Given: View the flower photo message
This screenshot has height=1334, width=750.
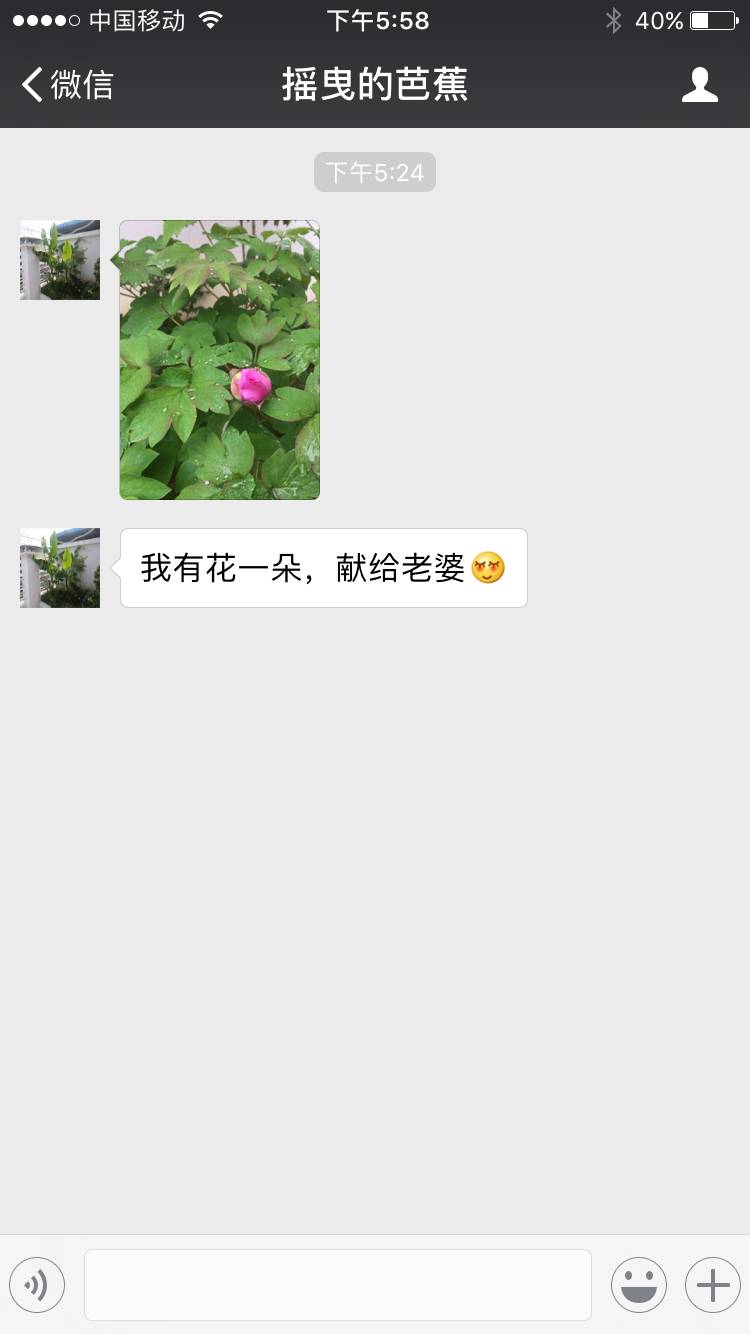Looking at the screenshot, I should pos(220,360).
